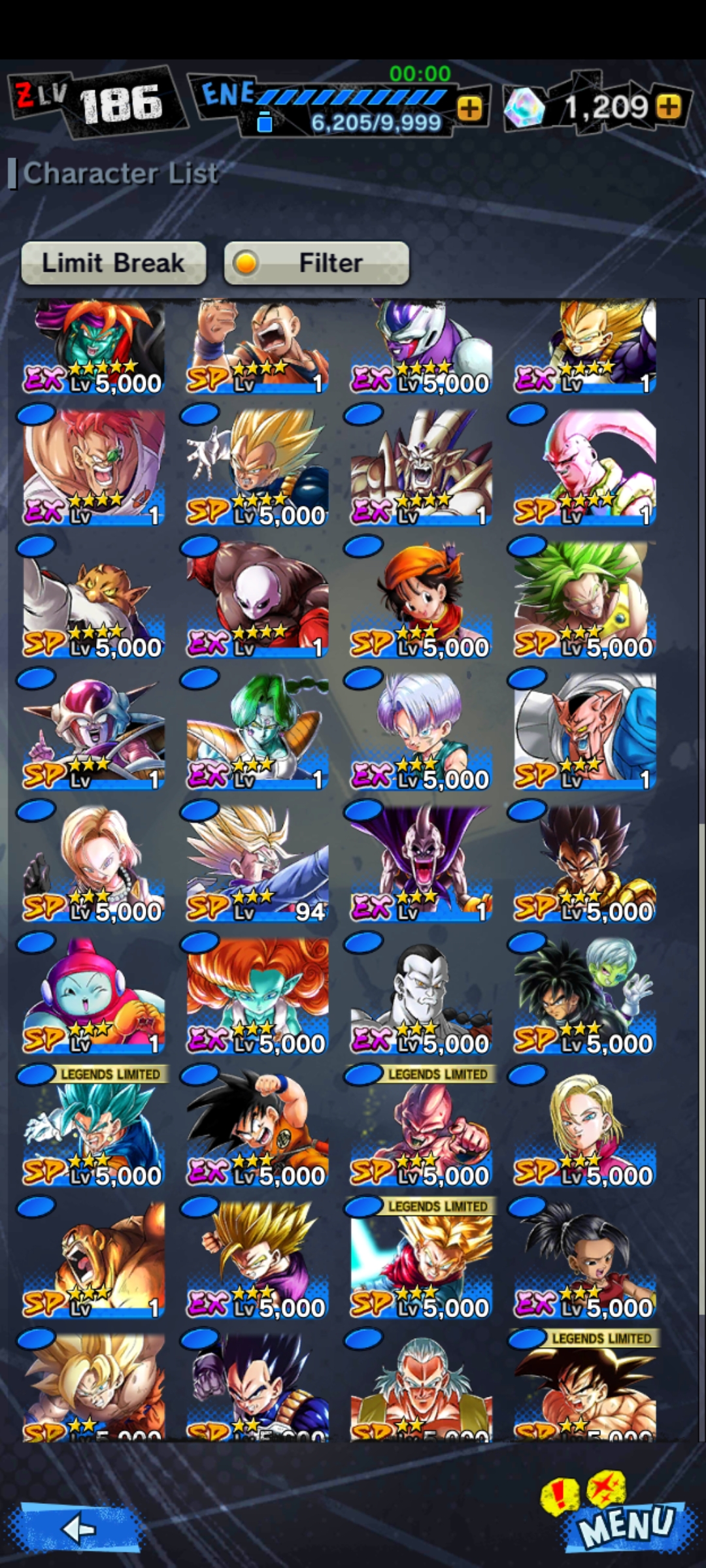The height and width of the screenshot is (1568, 706).
Task: Go back with the blue arrow button
Action: pyautogui.click(x=80, y=1529)
